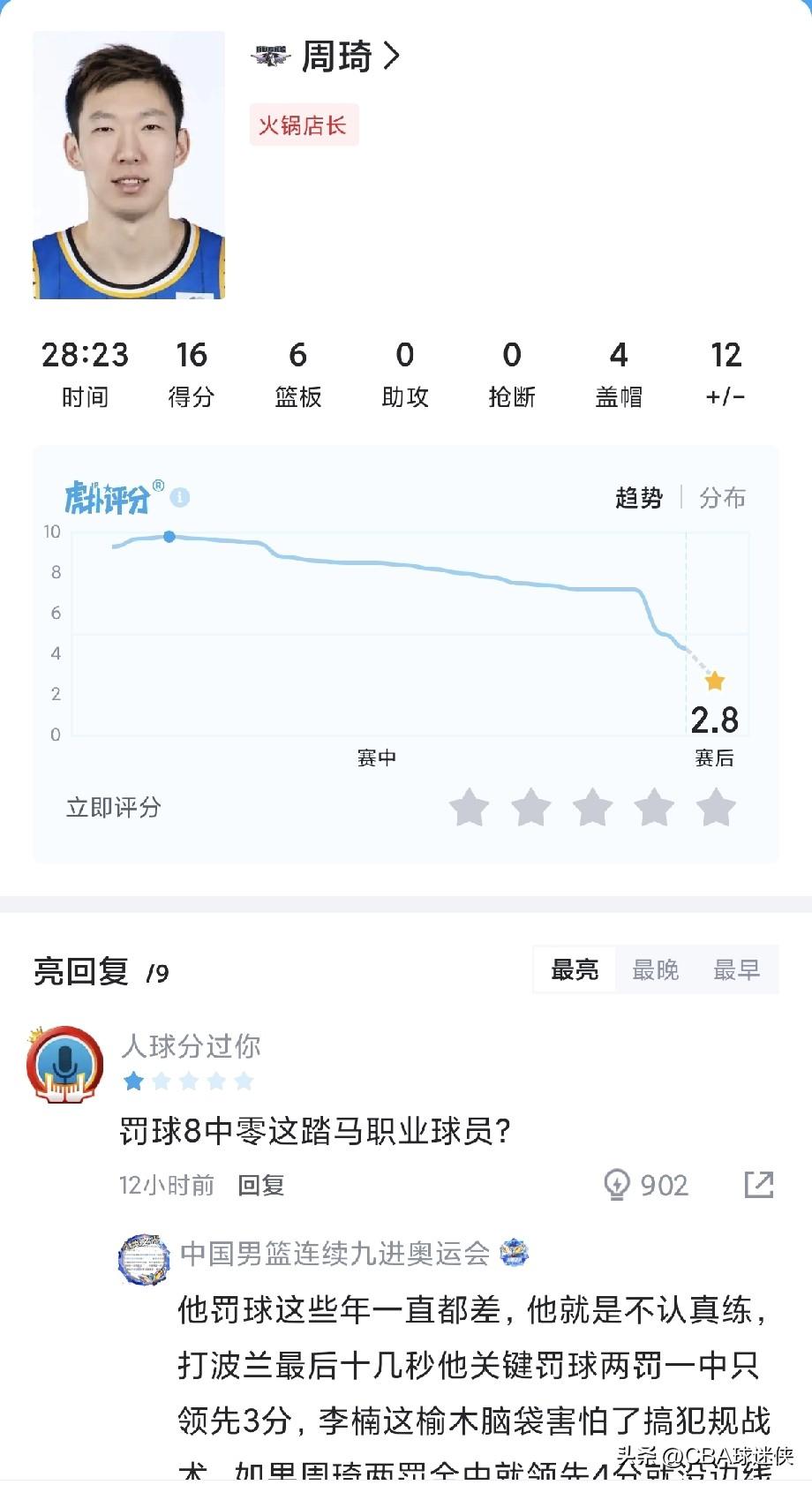Screen dimensions: 812x1485
Task: Switch to the 趋势 chart view
Action: pos(638,498)
